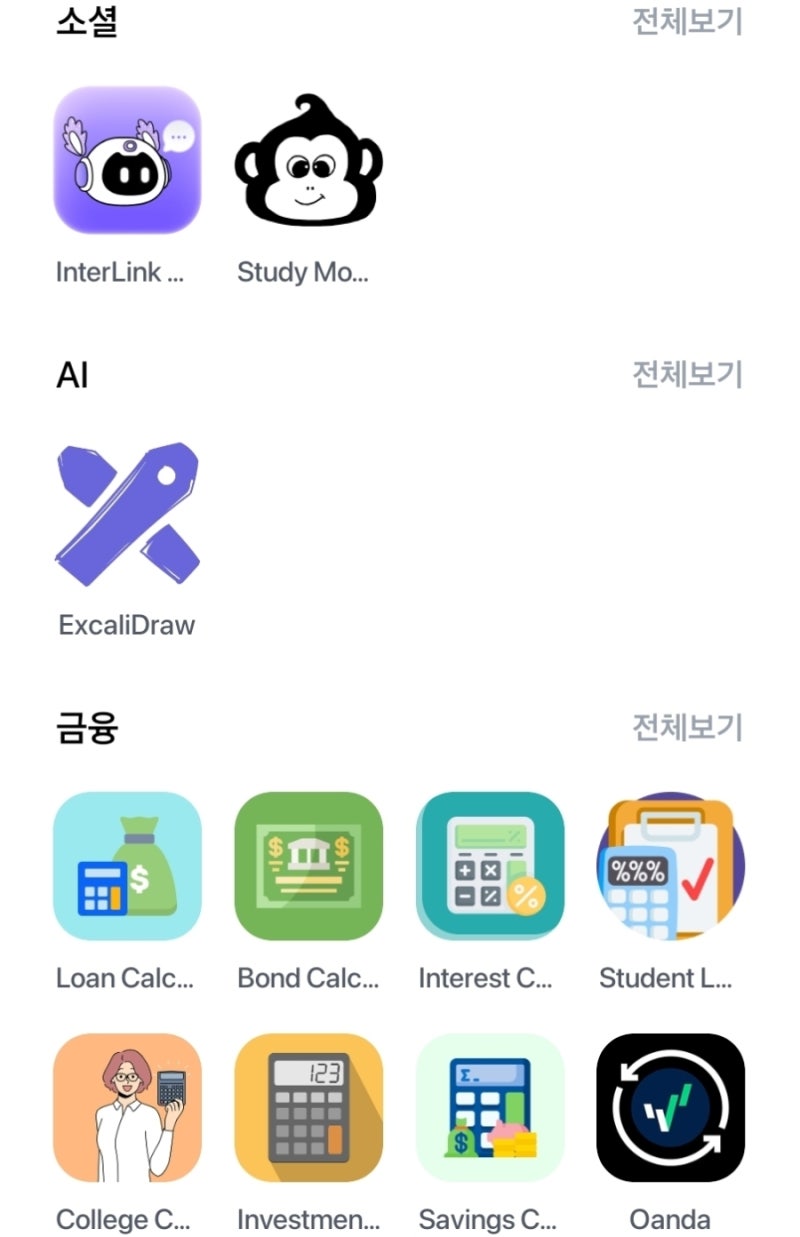Tap 전체보기 for the AI section
The image size is (800, 1237).
click(x=687, y=374)
